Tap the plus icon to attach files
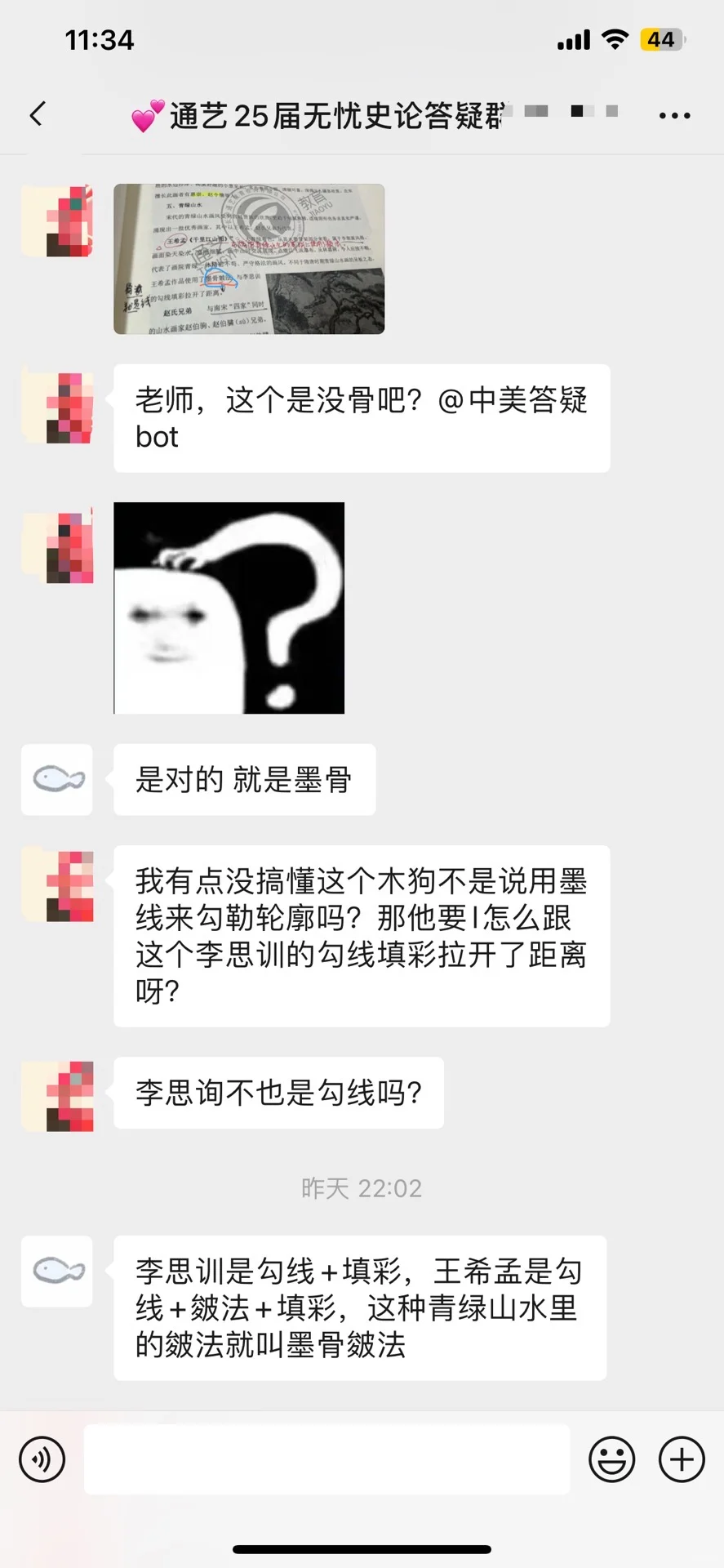 coord(682,1459)
